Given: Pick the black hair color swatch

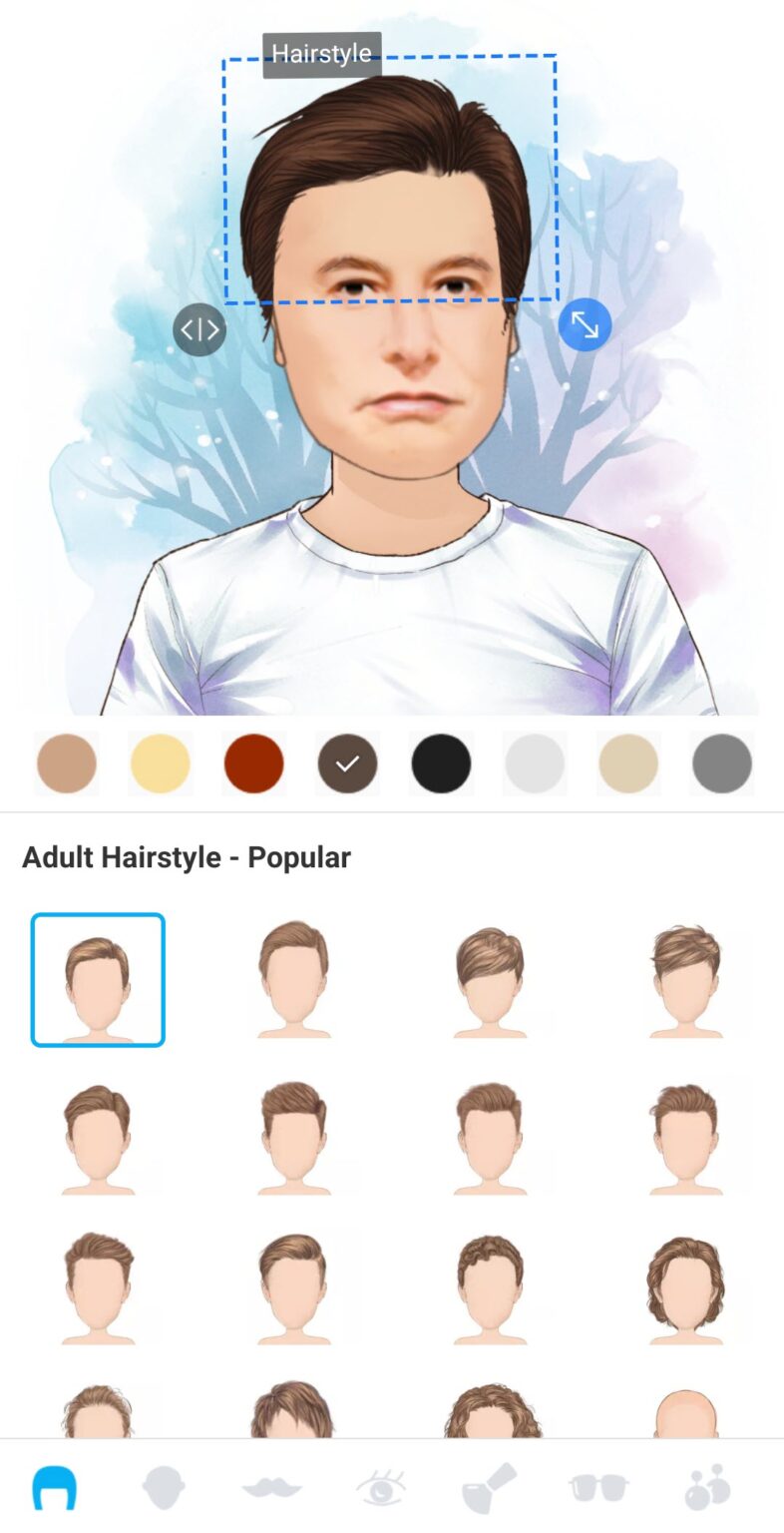Looking at the screenshot, I should (441, 764).
